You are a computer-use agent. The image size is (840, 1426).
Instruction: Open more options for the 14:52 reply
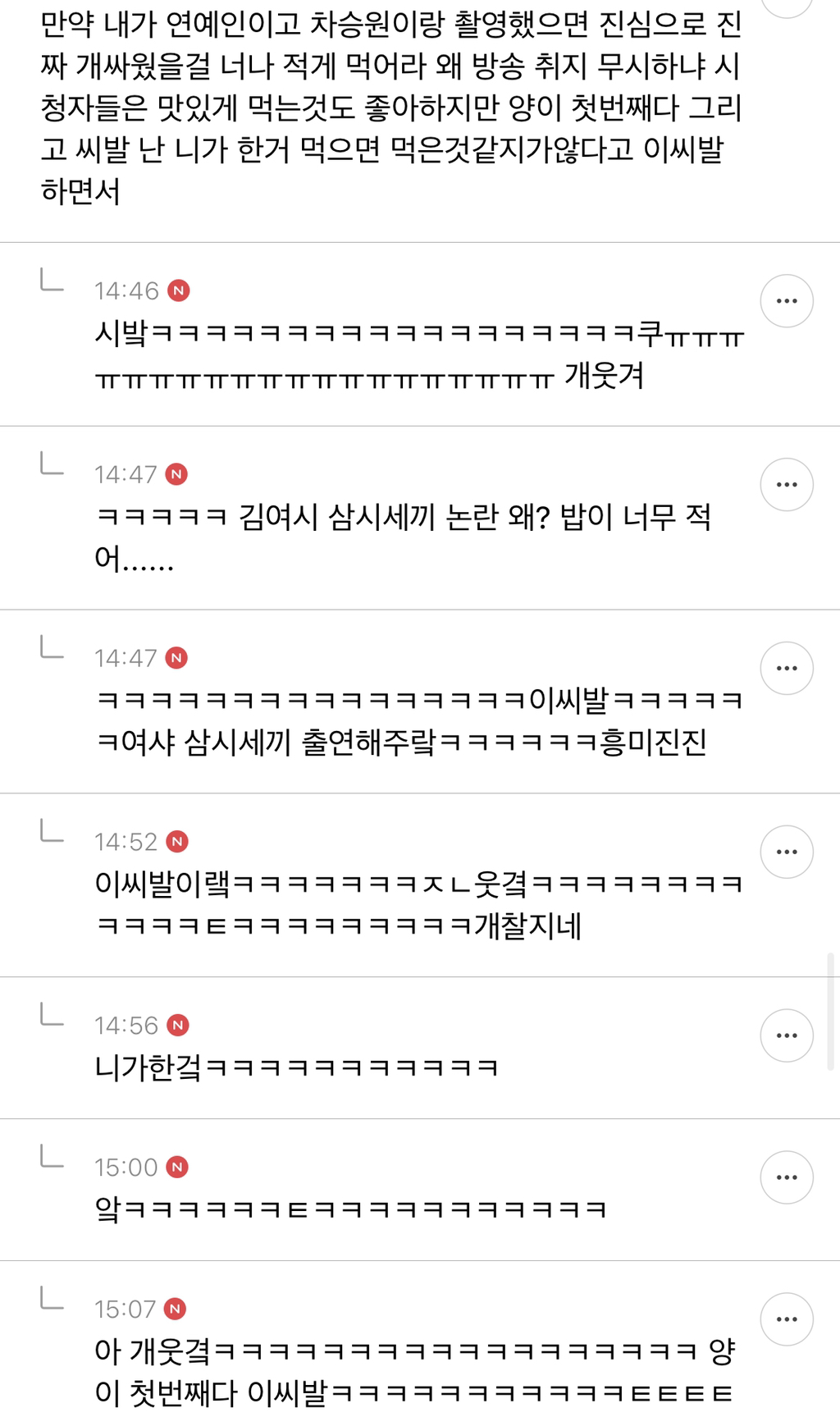click(786, 852)
